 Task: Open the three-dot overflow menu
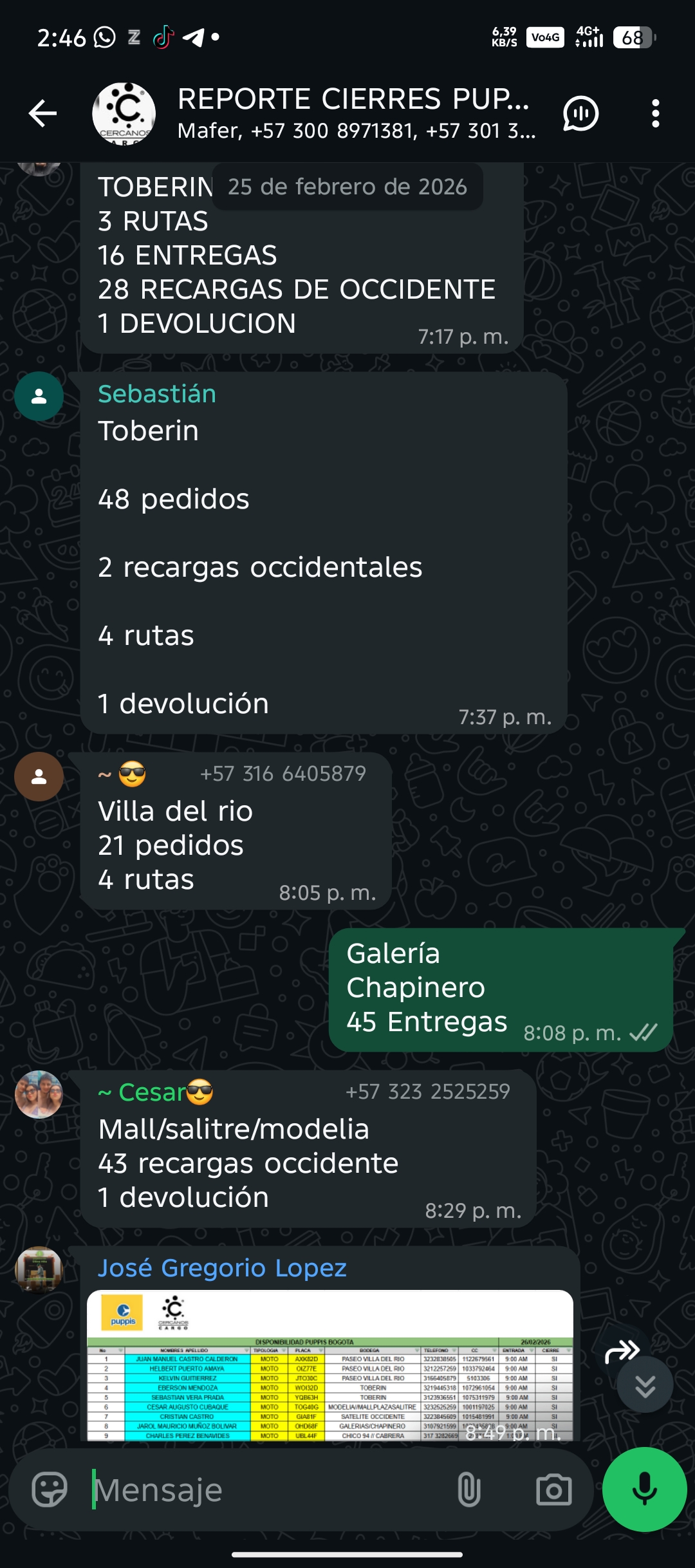tap(655, 114)
